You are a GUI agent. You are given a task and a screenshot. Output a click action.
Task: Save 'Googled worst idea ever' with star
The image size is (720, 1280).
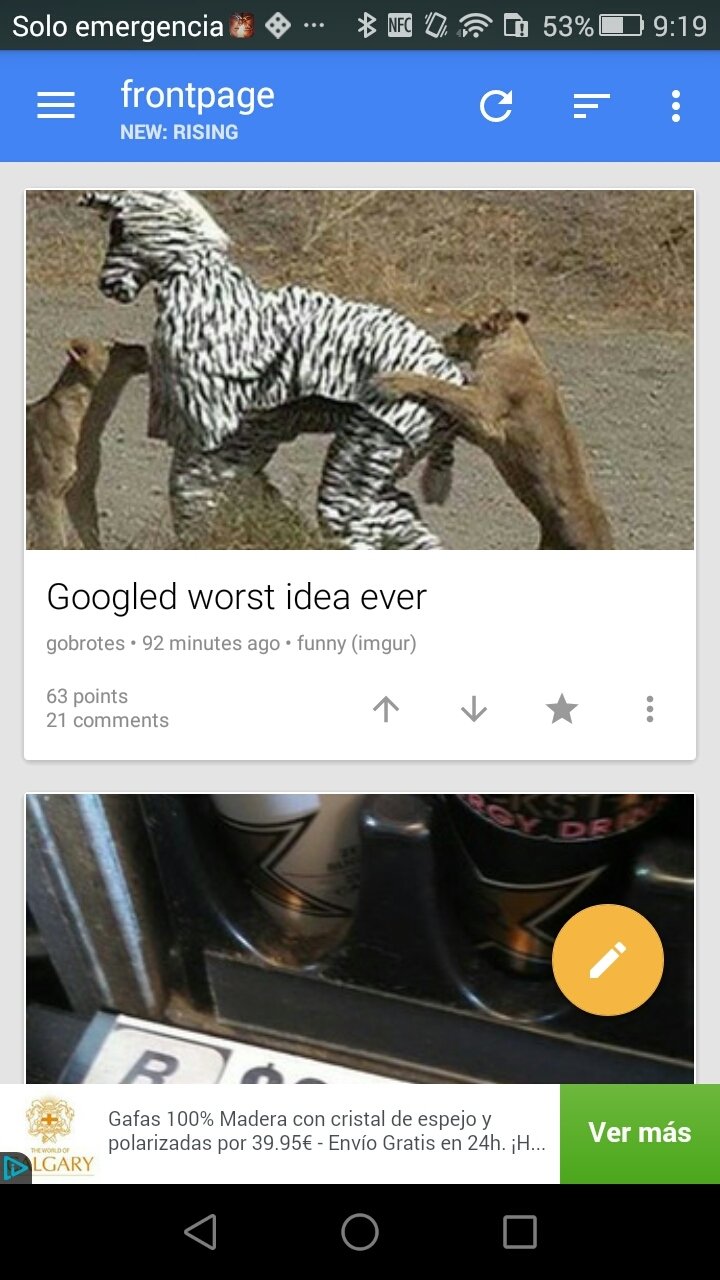(562, 709)
